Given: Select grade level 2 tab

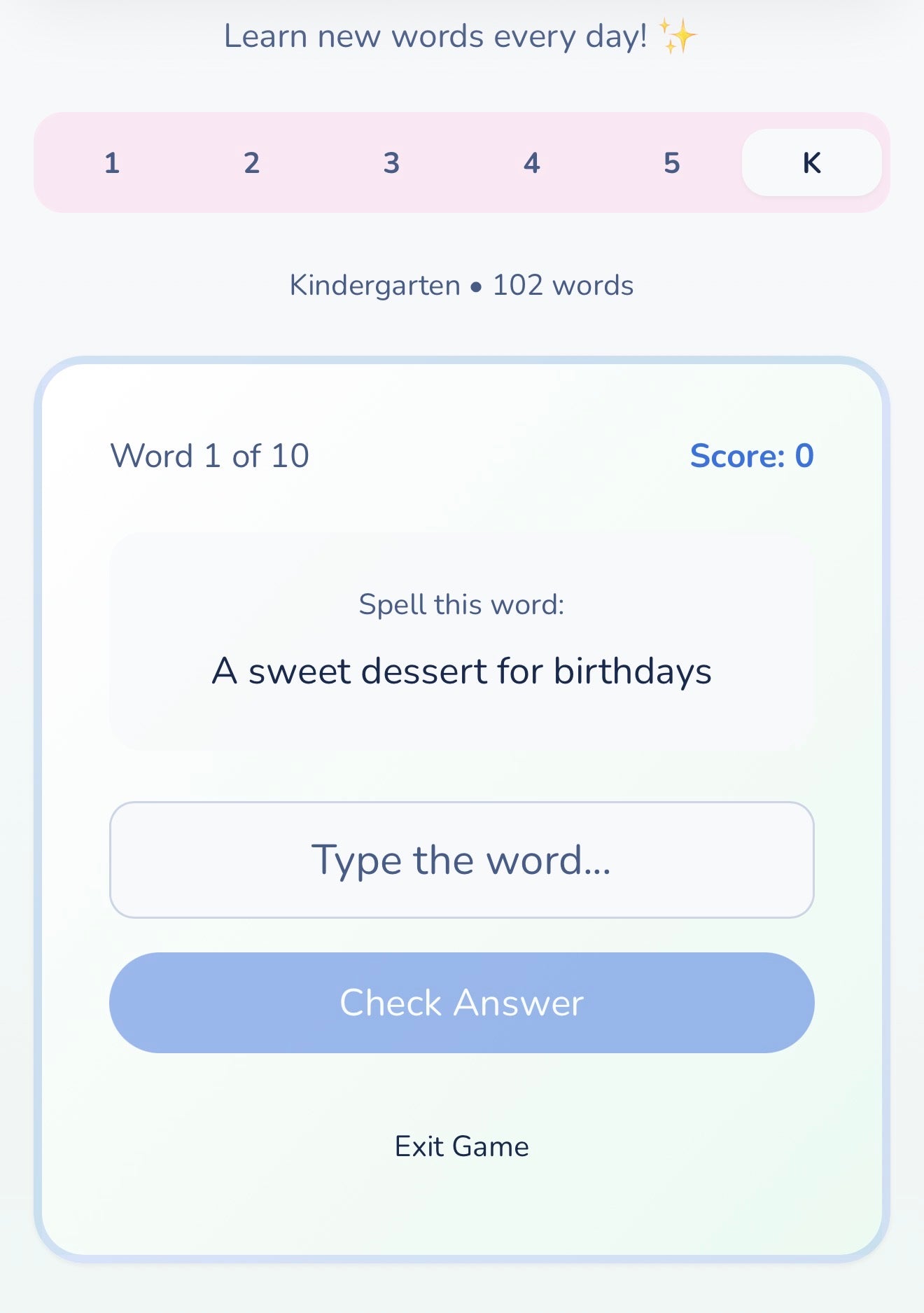Looking at the screenshot, I should pos(252,163).
